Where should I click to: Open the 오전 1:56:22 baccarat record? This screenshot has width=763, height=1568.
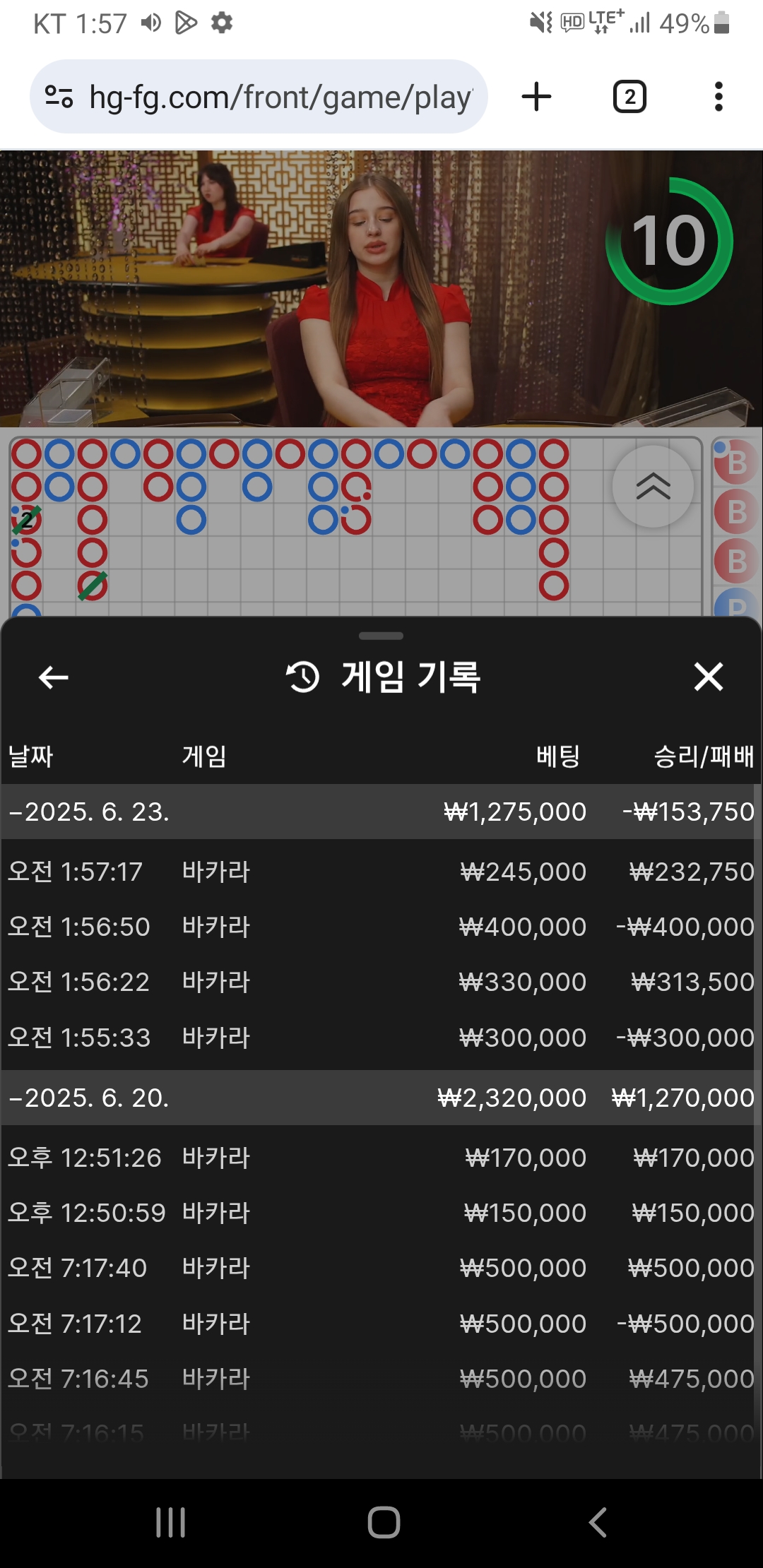380,982
